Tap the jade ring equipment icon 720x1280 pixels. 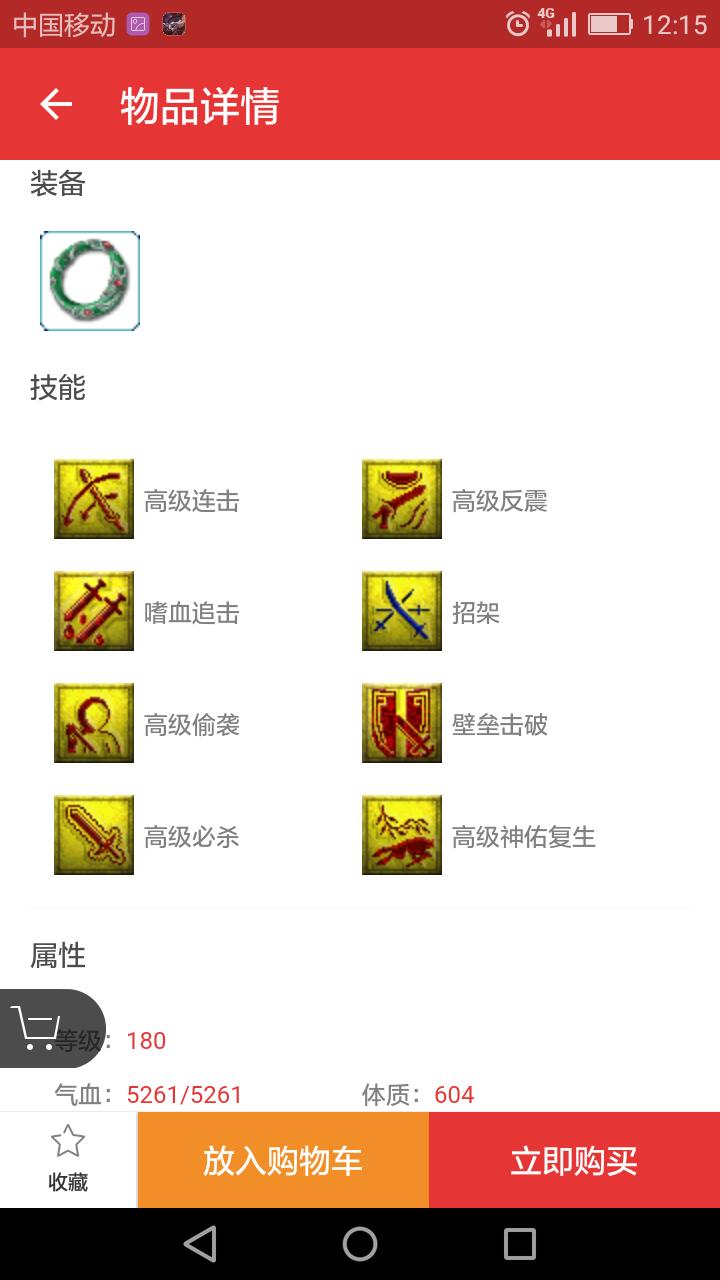[90, 281]
